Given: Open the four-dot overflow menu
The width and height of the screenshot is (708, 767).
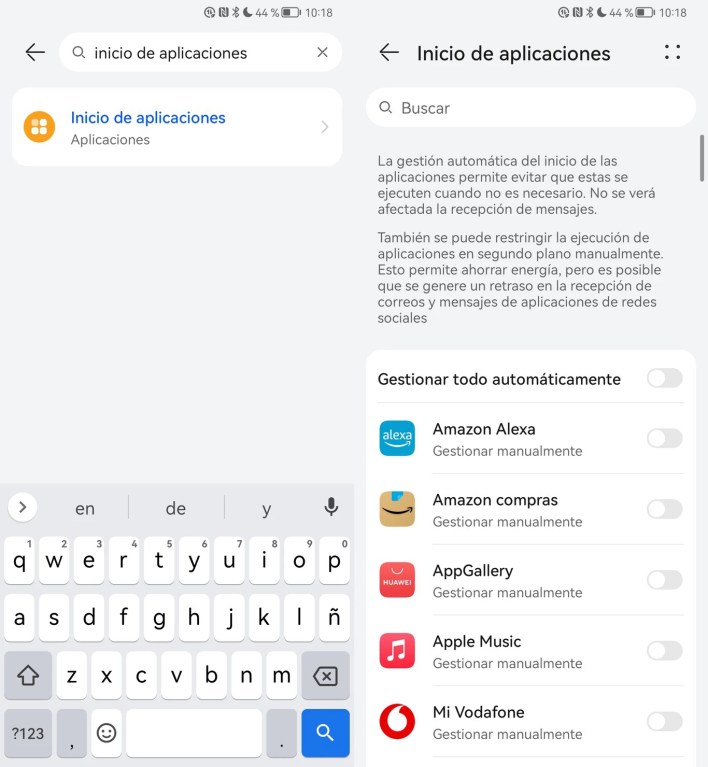Looking at the screenshot, I should 672,53.
